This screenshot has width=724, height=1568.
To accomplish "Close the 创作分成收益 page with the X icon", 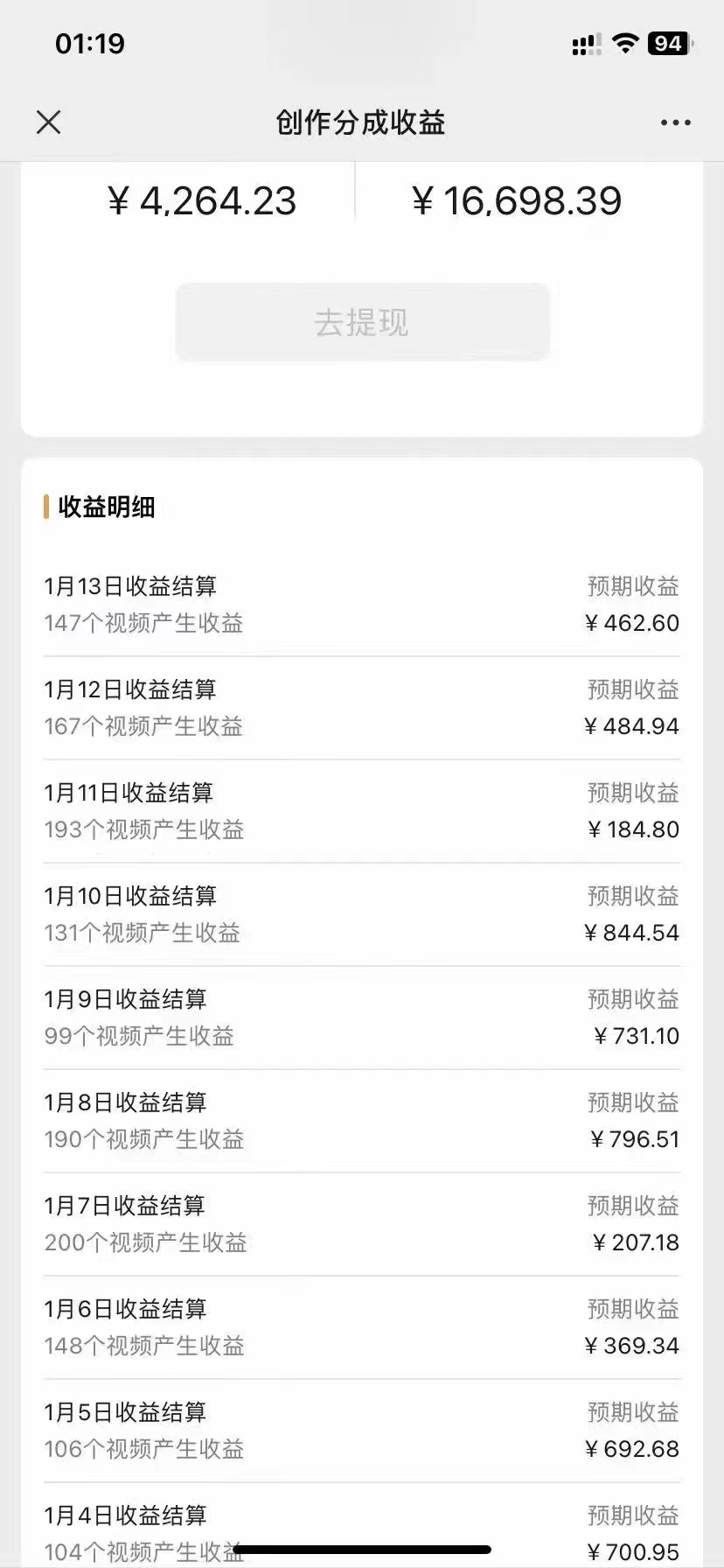I will (49, 122).
